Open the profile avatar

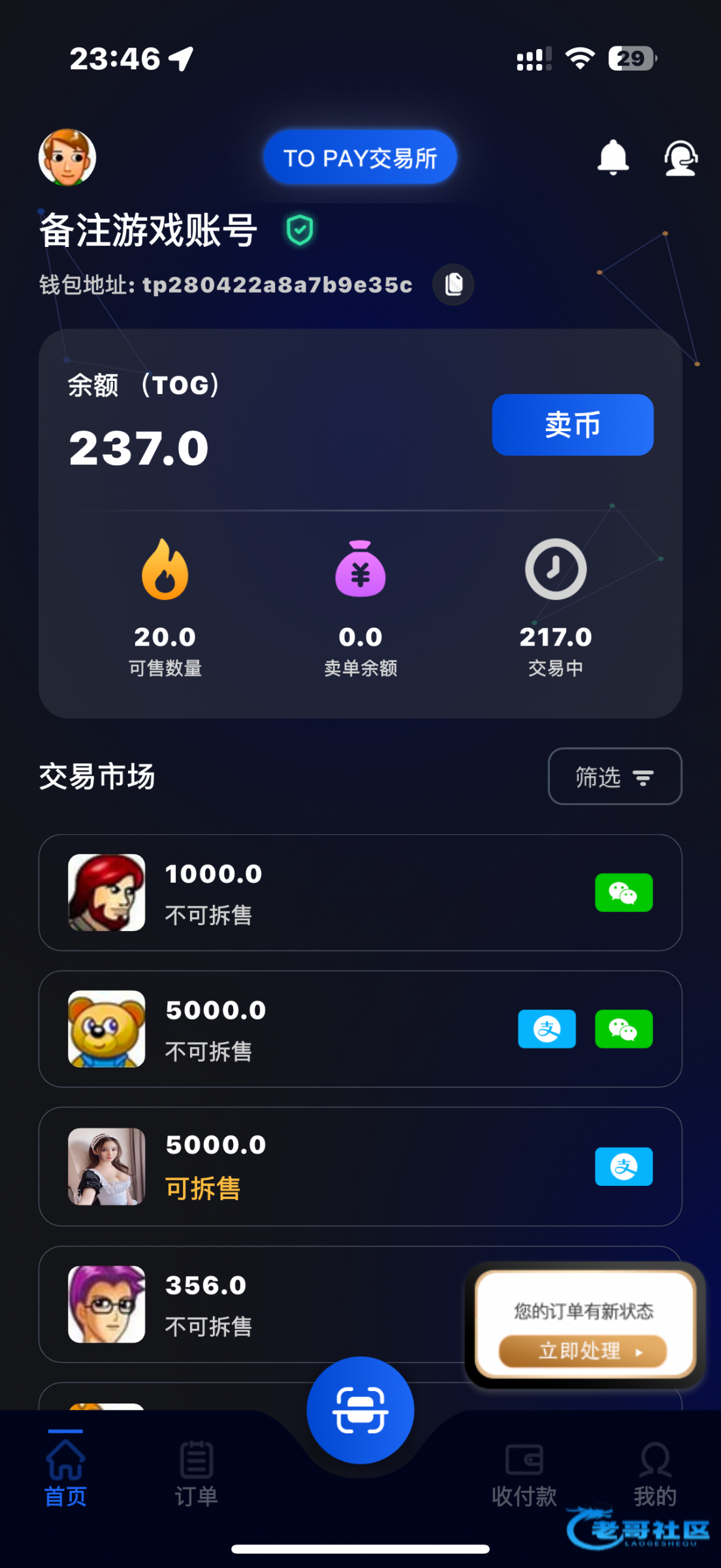(67, 157)
